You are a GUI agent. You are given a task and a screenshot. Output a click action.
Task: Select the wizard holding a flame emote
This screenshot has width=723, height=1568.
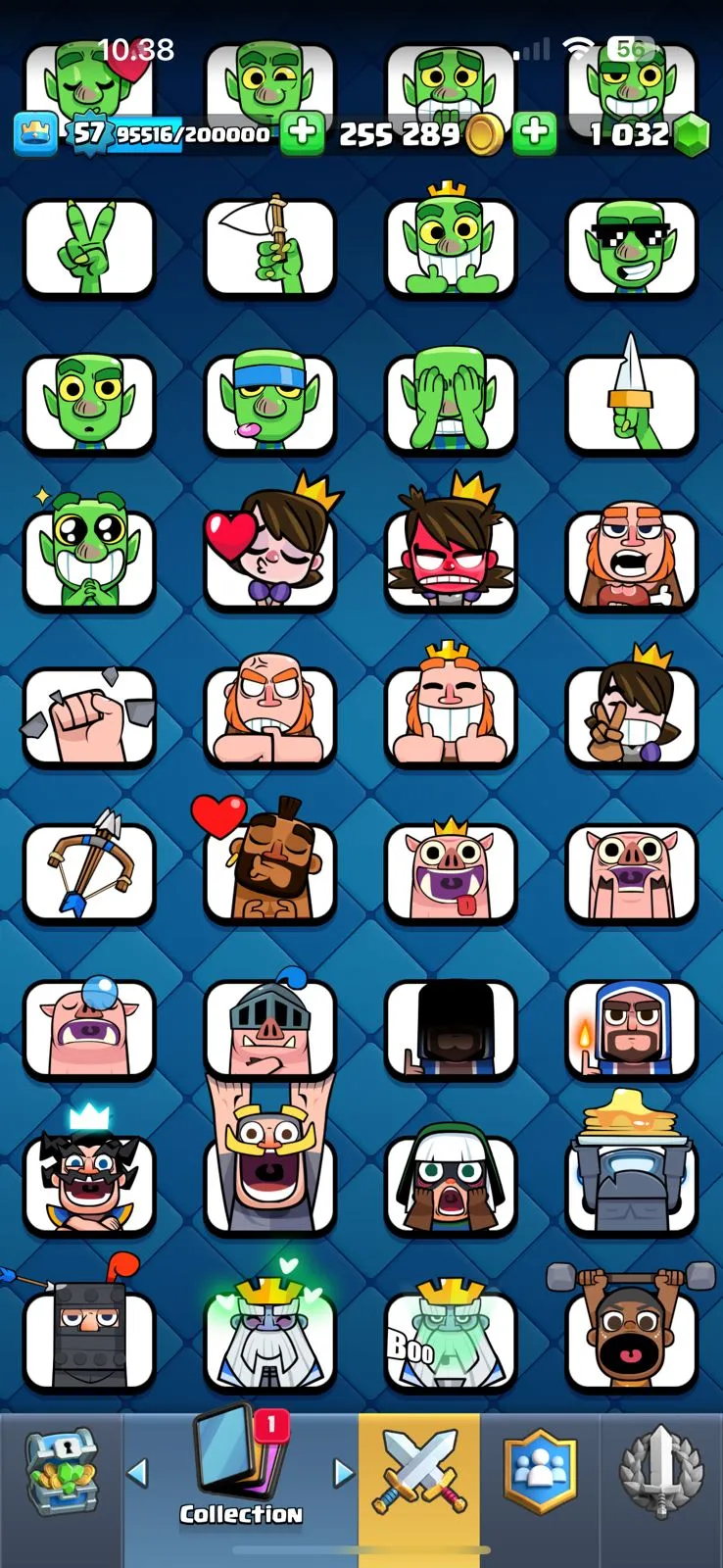point(632,1027)
